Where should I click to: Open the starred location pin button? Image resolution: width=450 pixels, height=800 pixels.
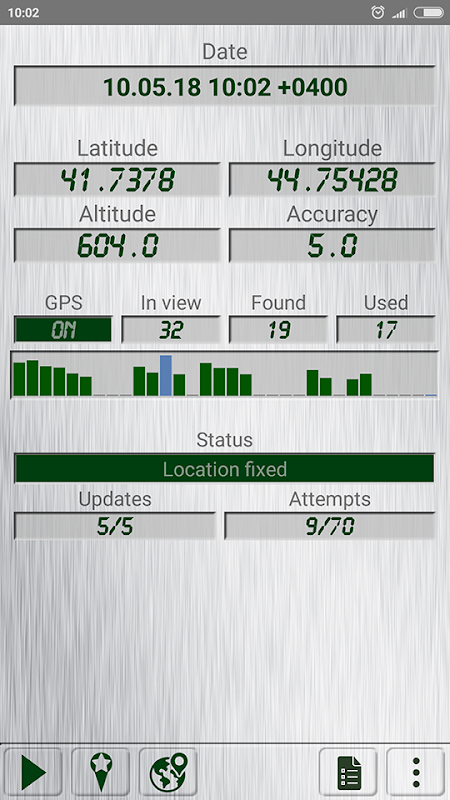point(101,772)
